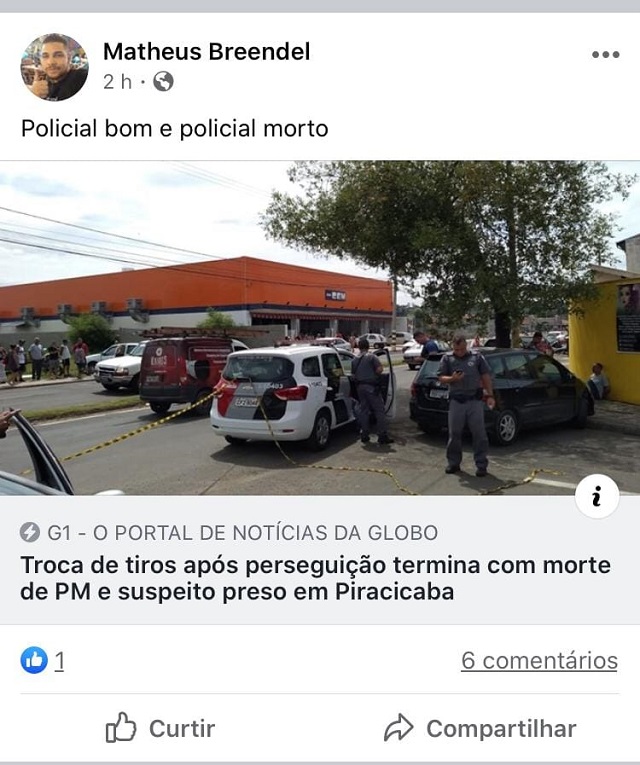Image resolution: width=640 pixels, height=765 pixels.
Task: Open the G1 article about Piracicaba
Action: (316, 578)
